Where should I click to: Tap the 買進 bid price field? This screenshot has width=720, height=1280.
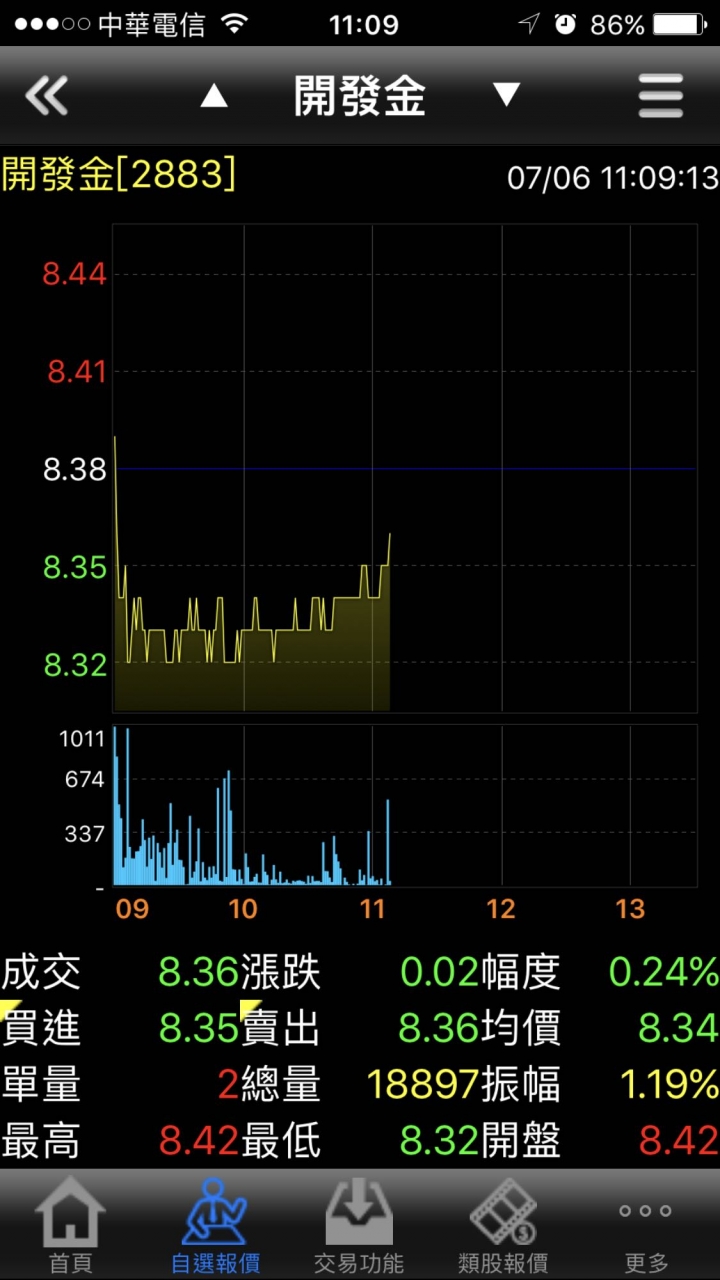point(120,1027)
